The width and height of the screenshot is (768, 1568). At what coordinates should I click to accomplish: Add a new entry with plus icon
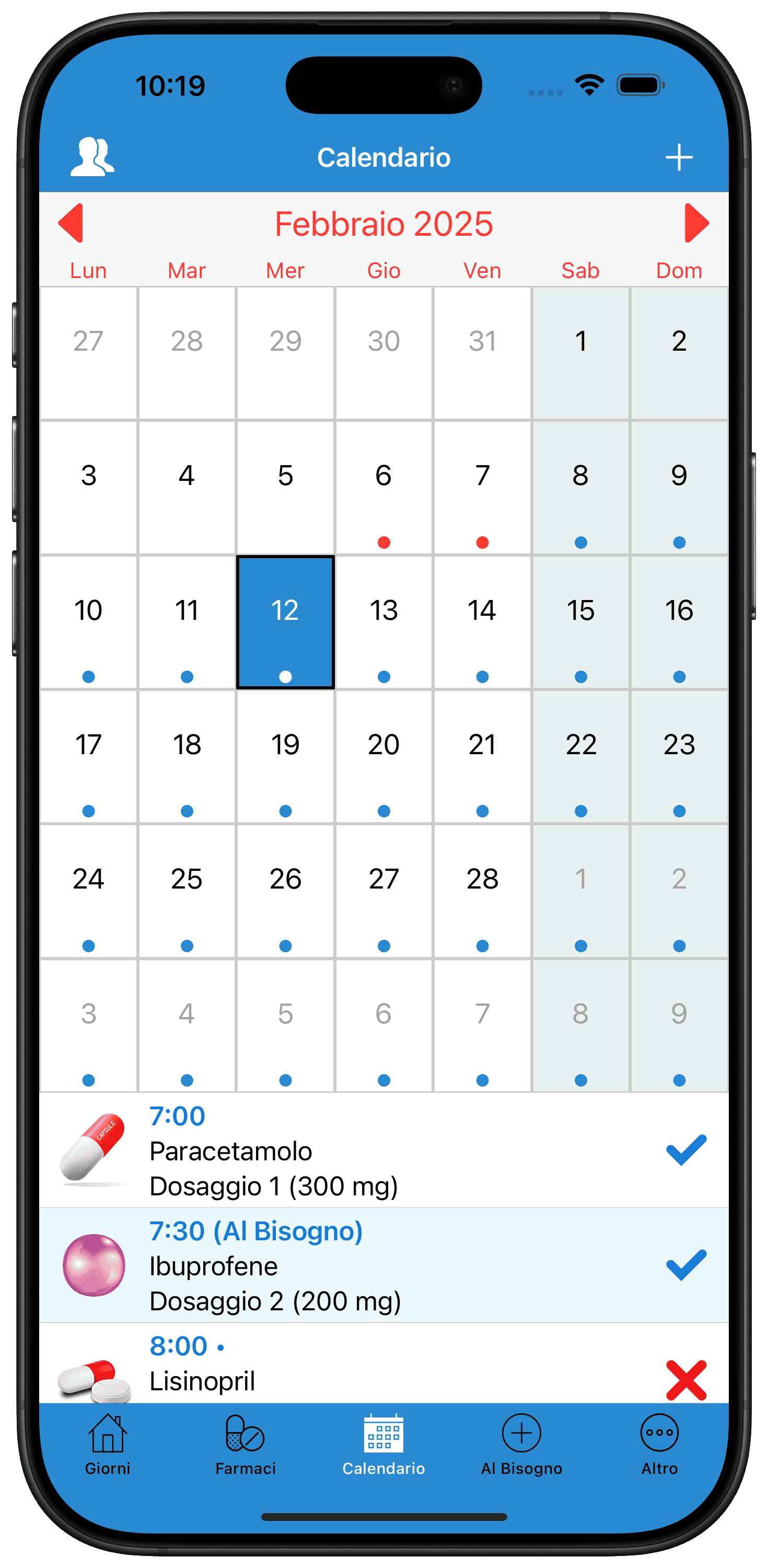coord(679,158)
